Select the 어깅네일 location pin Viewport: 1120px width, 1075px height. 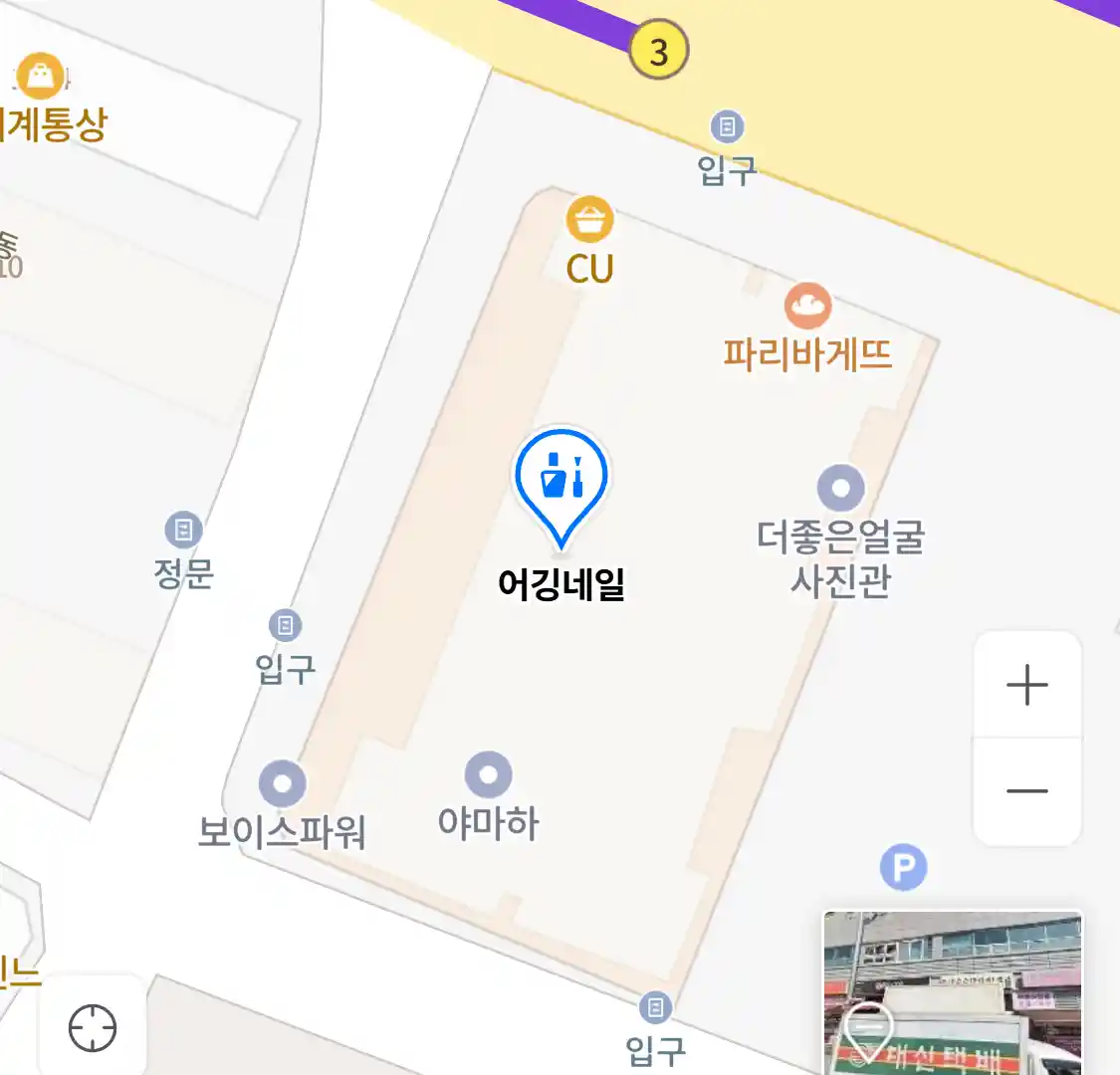pos(560,480)
